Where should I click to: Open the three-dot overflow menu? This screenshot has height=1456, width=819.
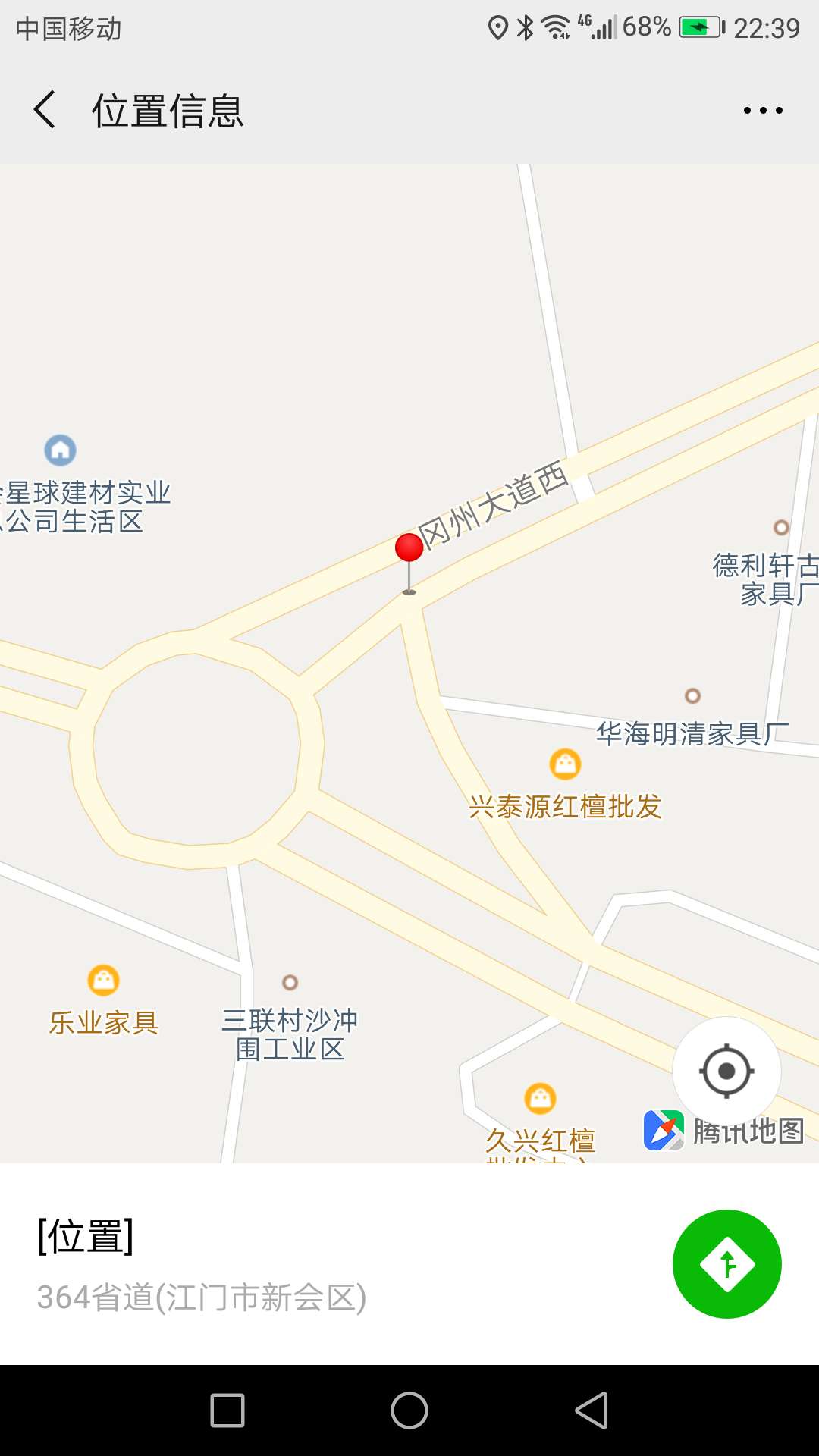click(762, 111)
